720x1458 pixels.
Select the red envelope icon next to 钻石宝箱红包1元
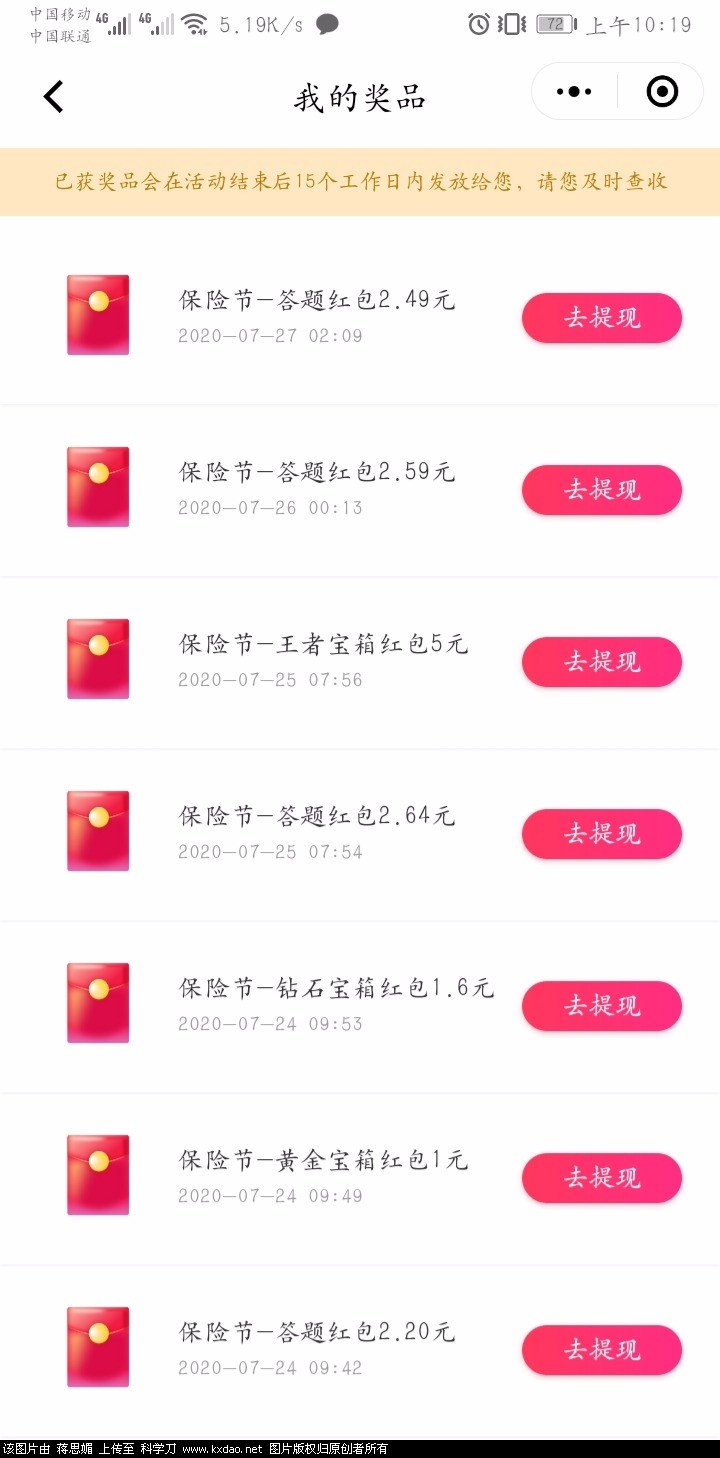pos(97,1002)
